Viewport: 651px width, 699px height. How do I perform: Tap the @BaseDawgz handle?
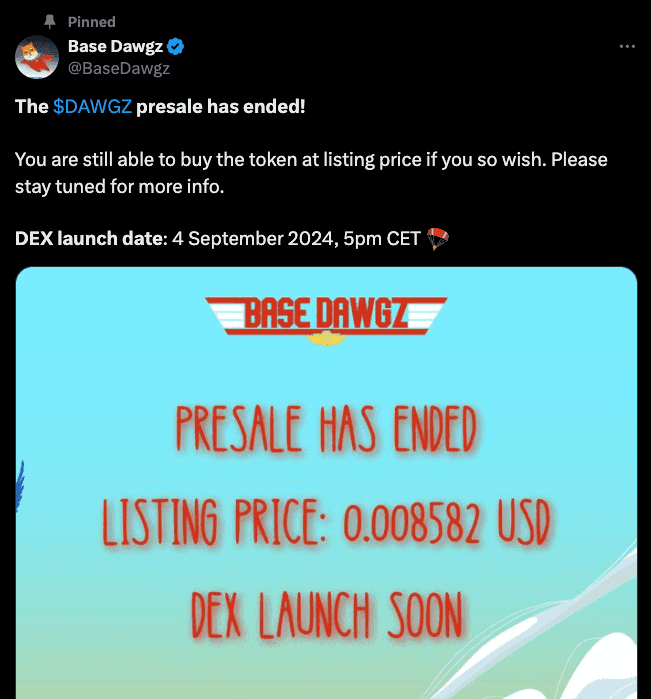pyautogui.click(x=118, y=68)
